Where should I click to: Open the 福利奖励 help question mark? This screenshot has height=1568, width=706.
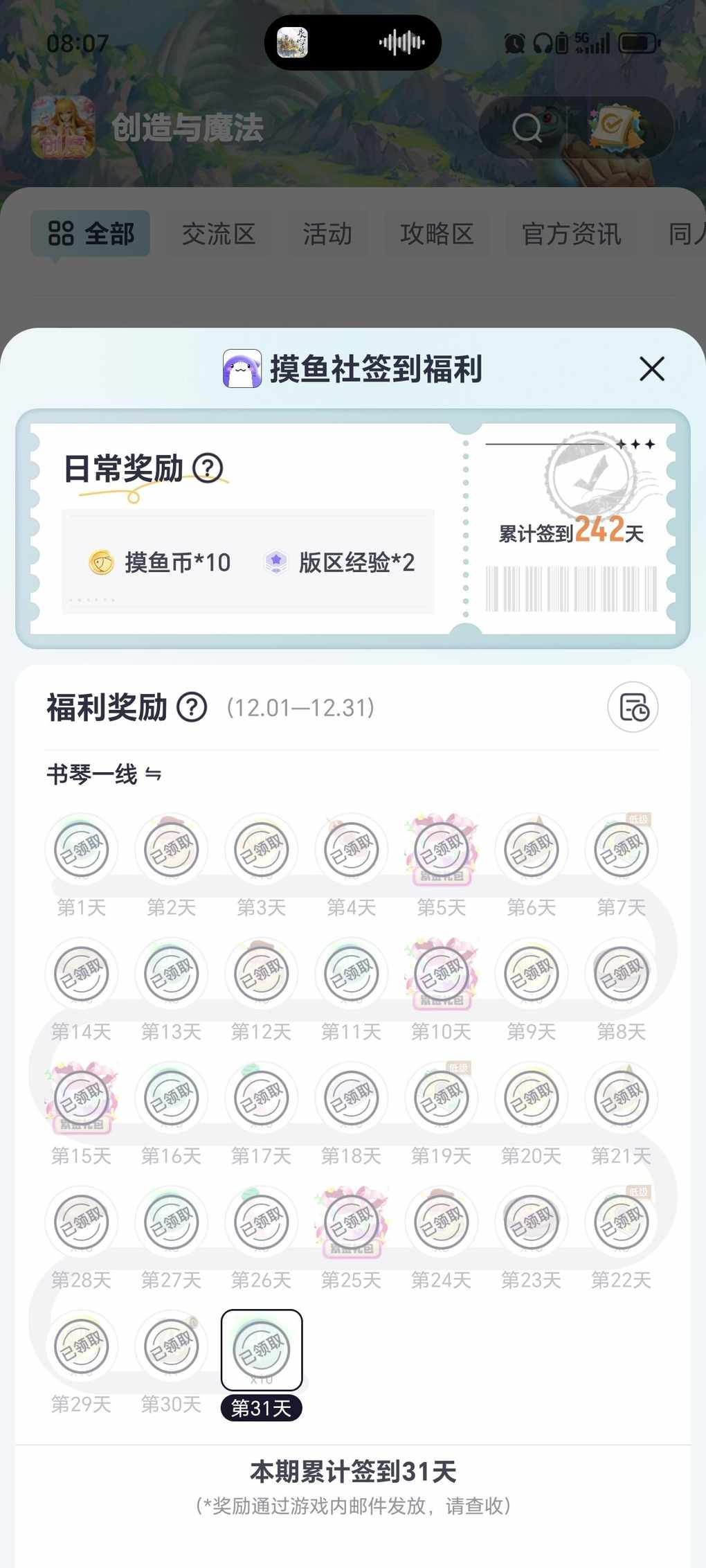[192, 708]
